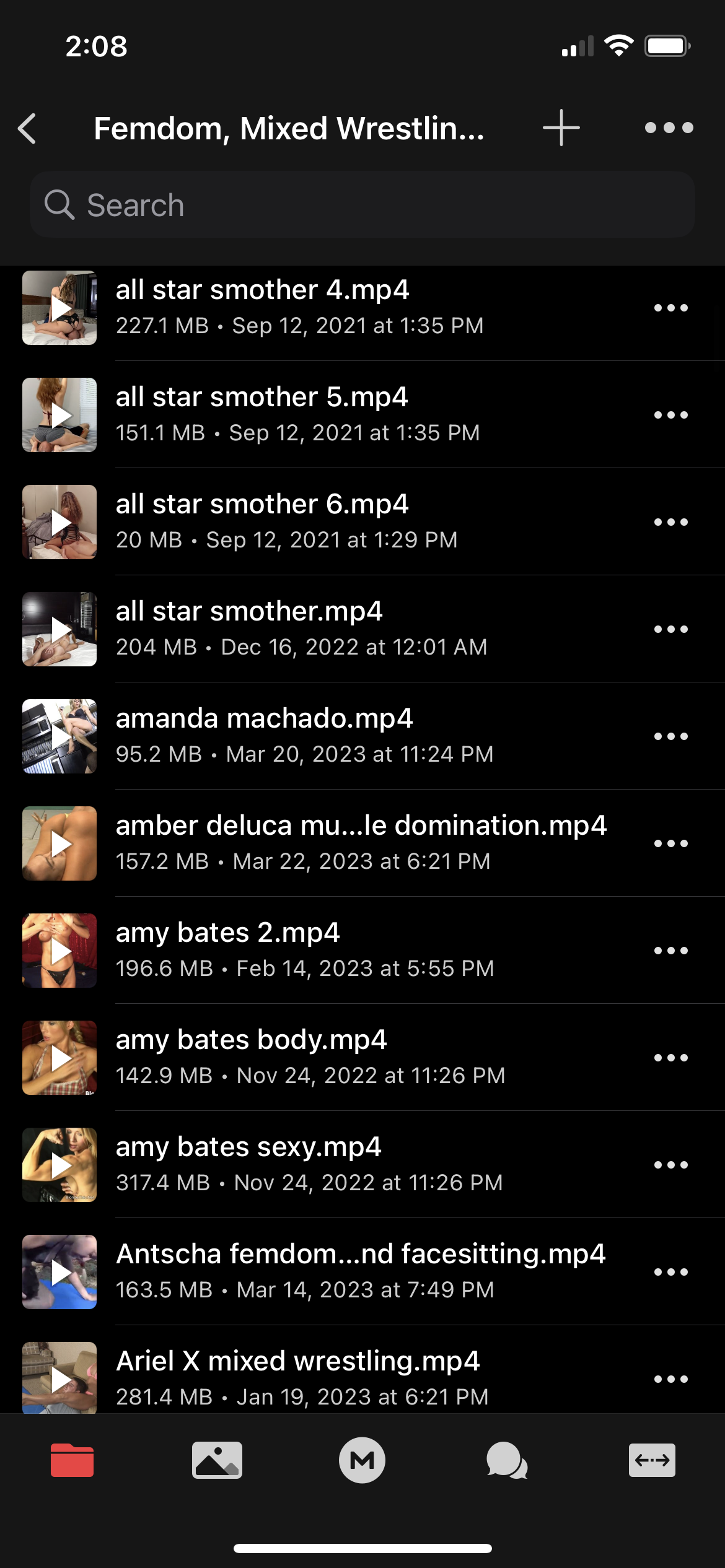This screenshot has height=1568, width=725.
Task: Open options for amber deluca video
Action: (x=671, y=843)
